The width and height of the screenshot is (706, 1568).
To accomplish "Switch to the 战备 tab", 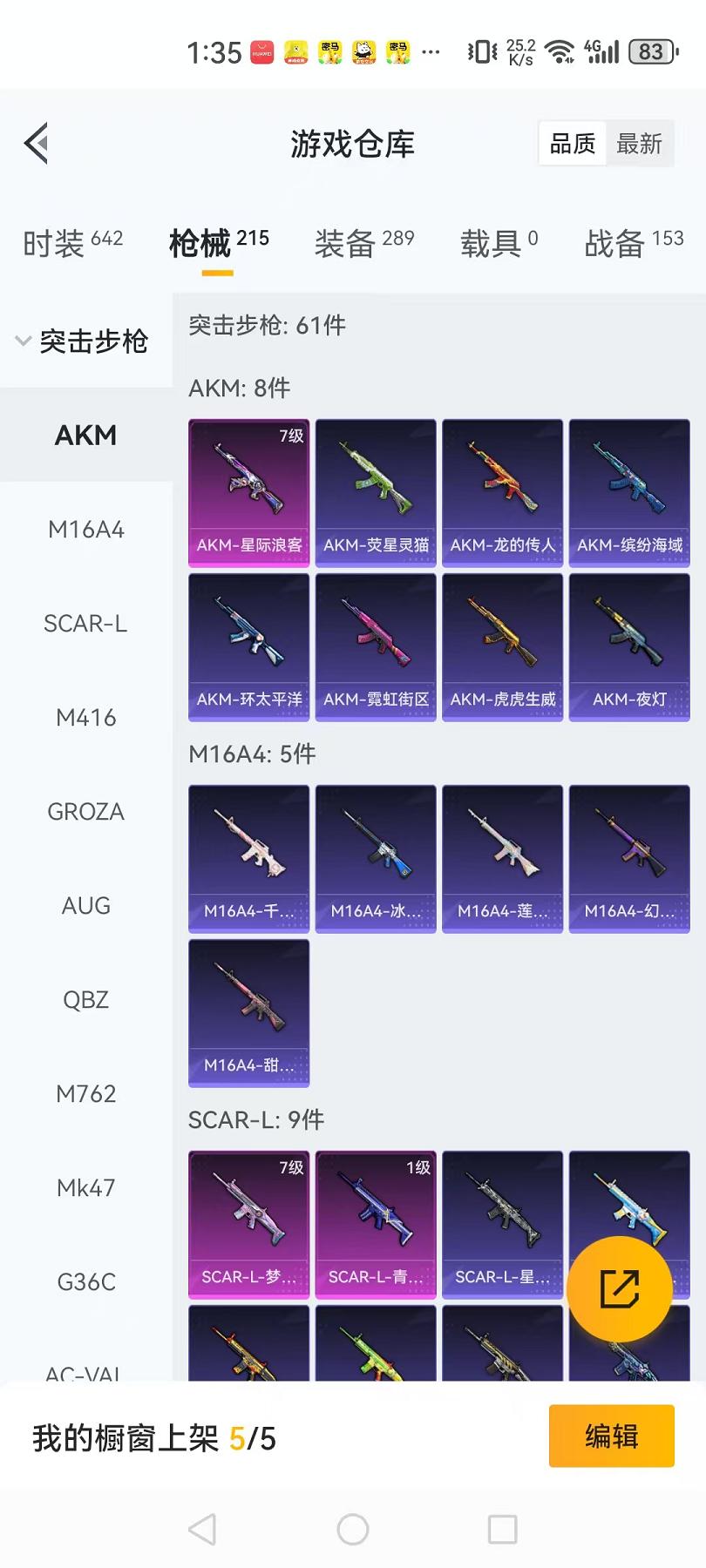I will [634, 243].
